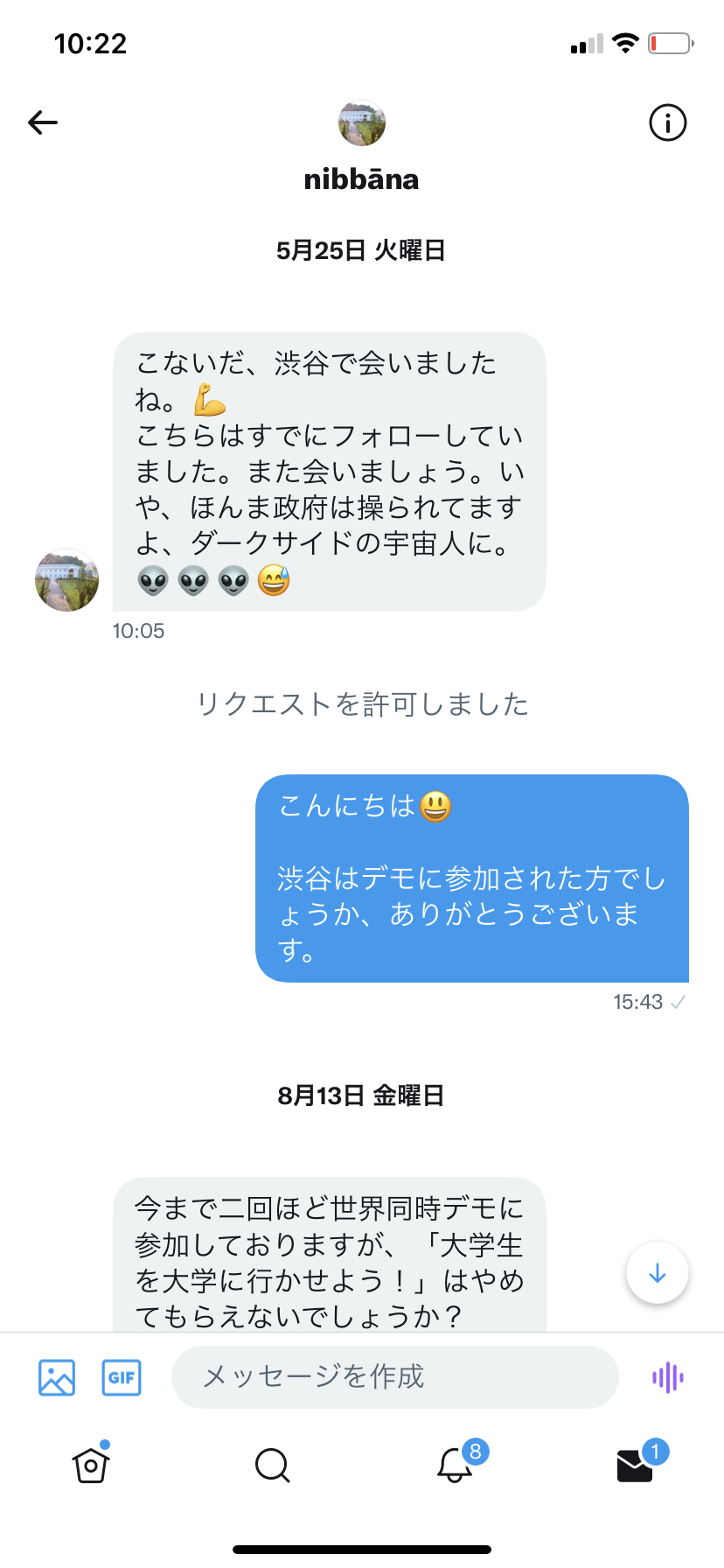Focus the メッセージを作成 text field
This screenshot has width=724, height=1568.
point(393,1377)
